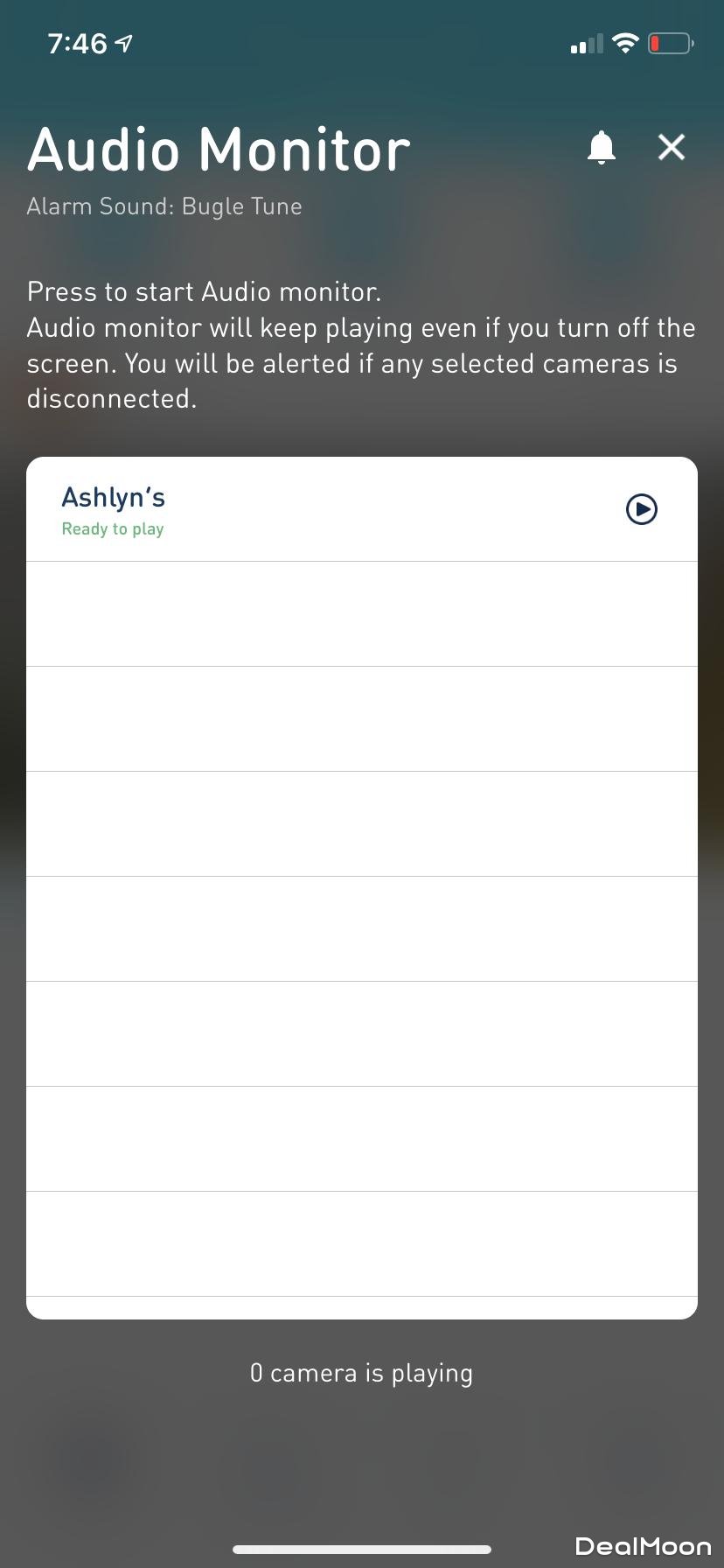This screenshot has width=724, height=1568.
Task: Select the Ashlyn's camera row
Action: coord(306,510)
